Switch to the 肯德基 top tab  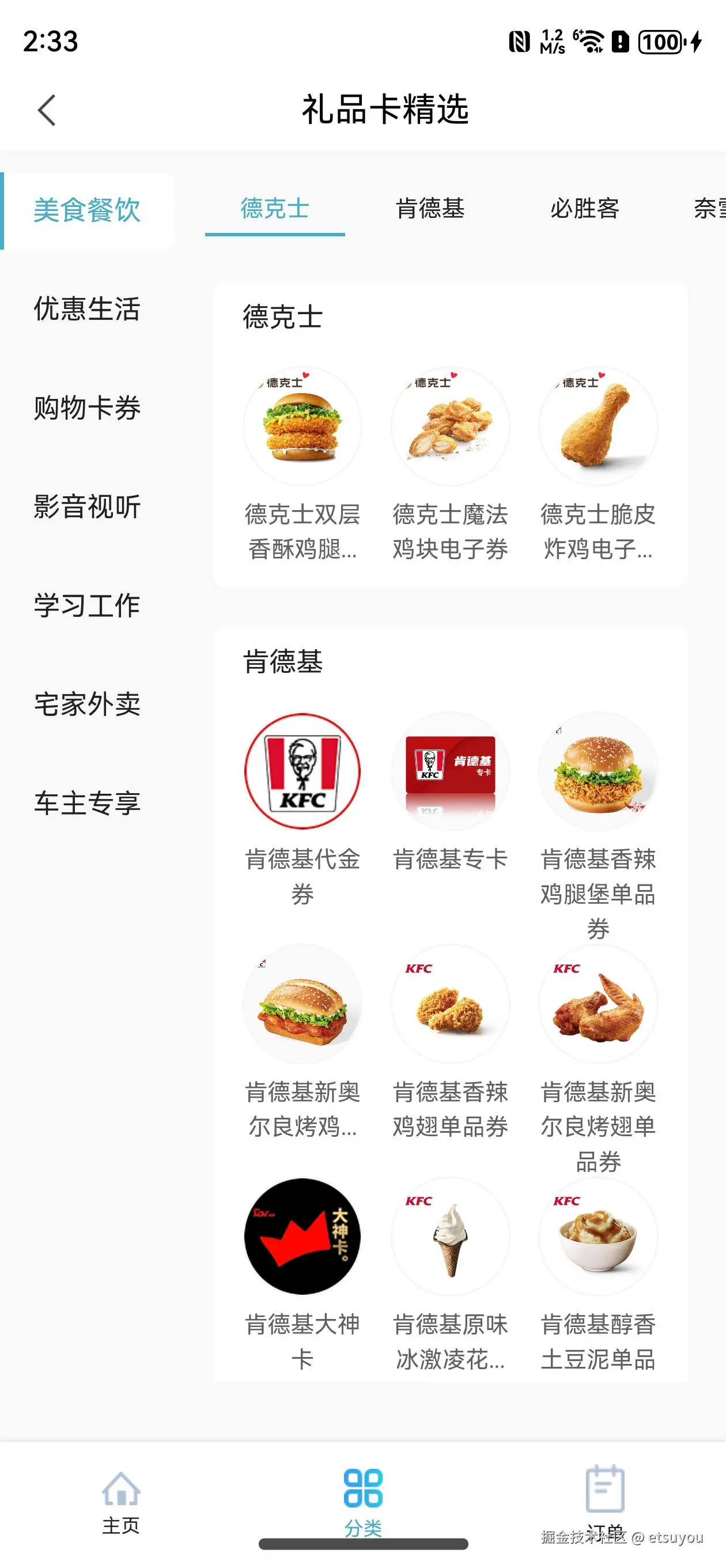(x=430, y=209)
